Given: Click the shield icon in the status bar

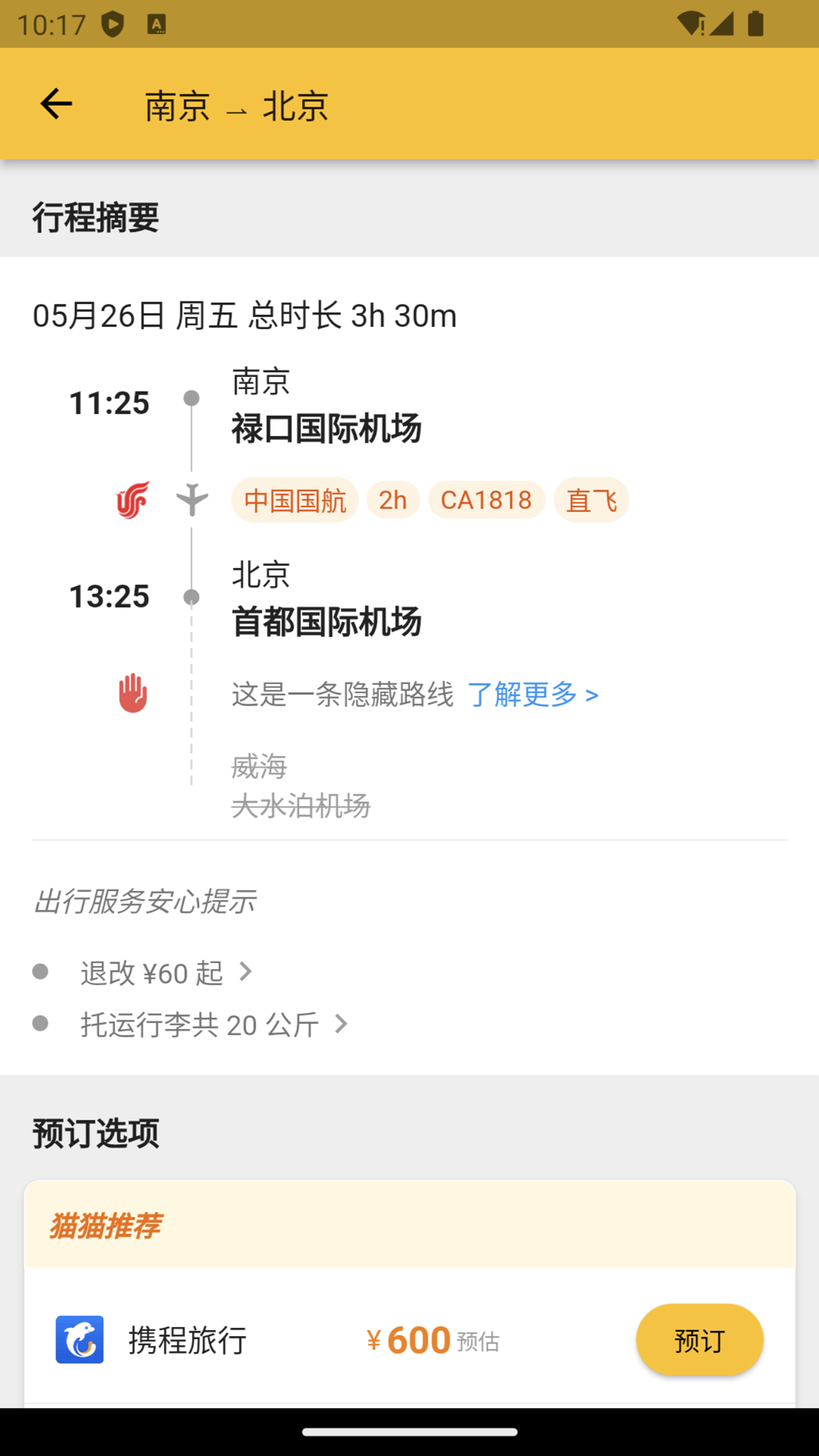Looking at the screenshot, I should coord(111,24).
